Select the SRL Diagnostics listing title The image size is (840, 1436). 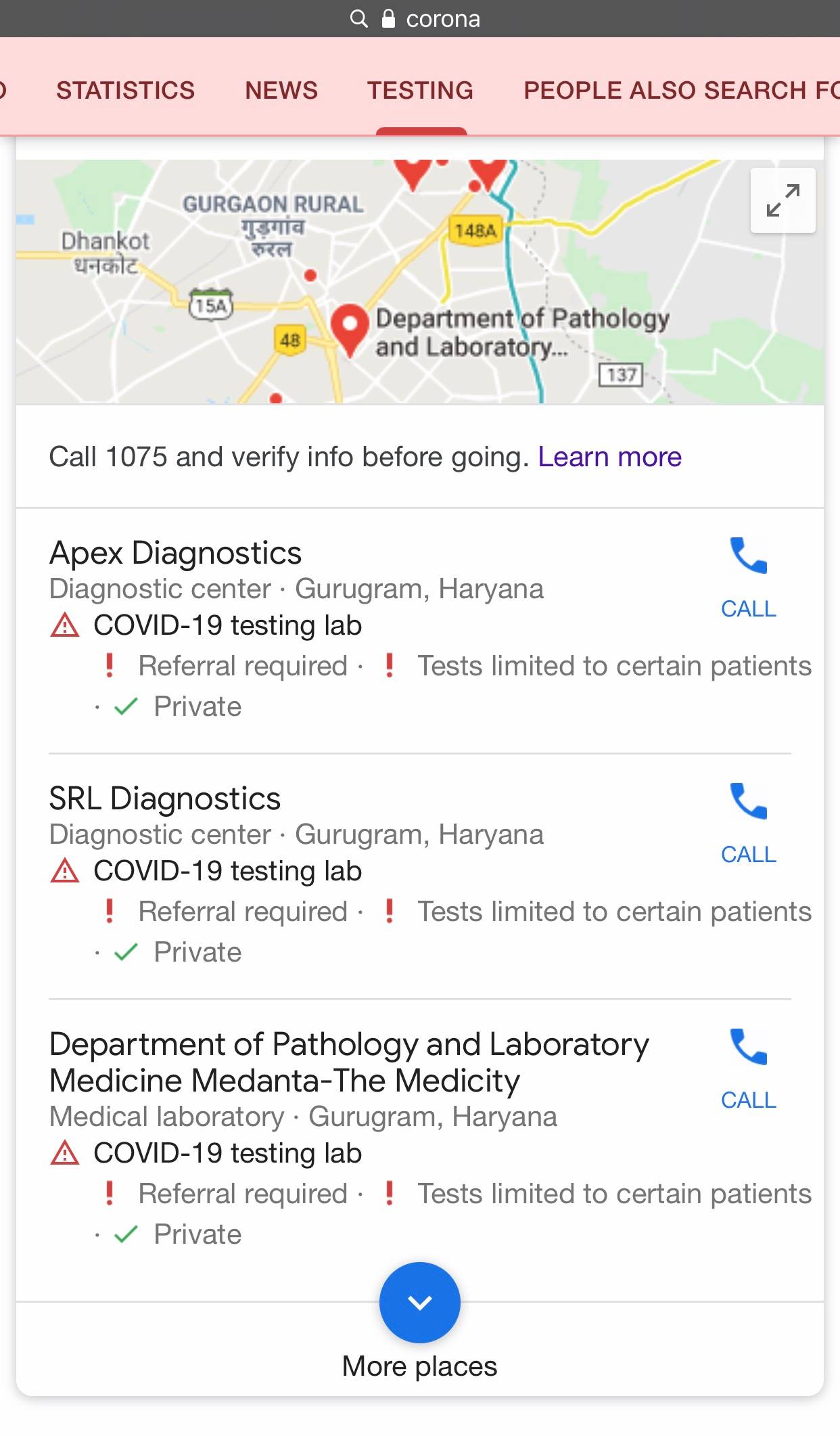tap(164, 798)
